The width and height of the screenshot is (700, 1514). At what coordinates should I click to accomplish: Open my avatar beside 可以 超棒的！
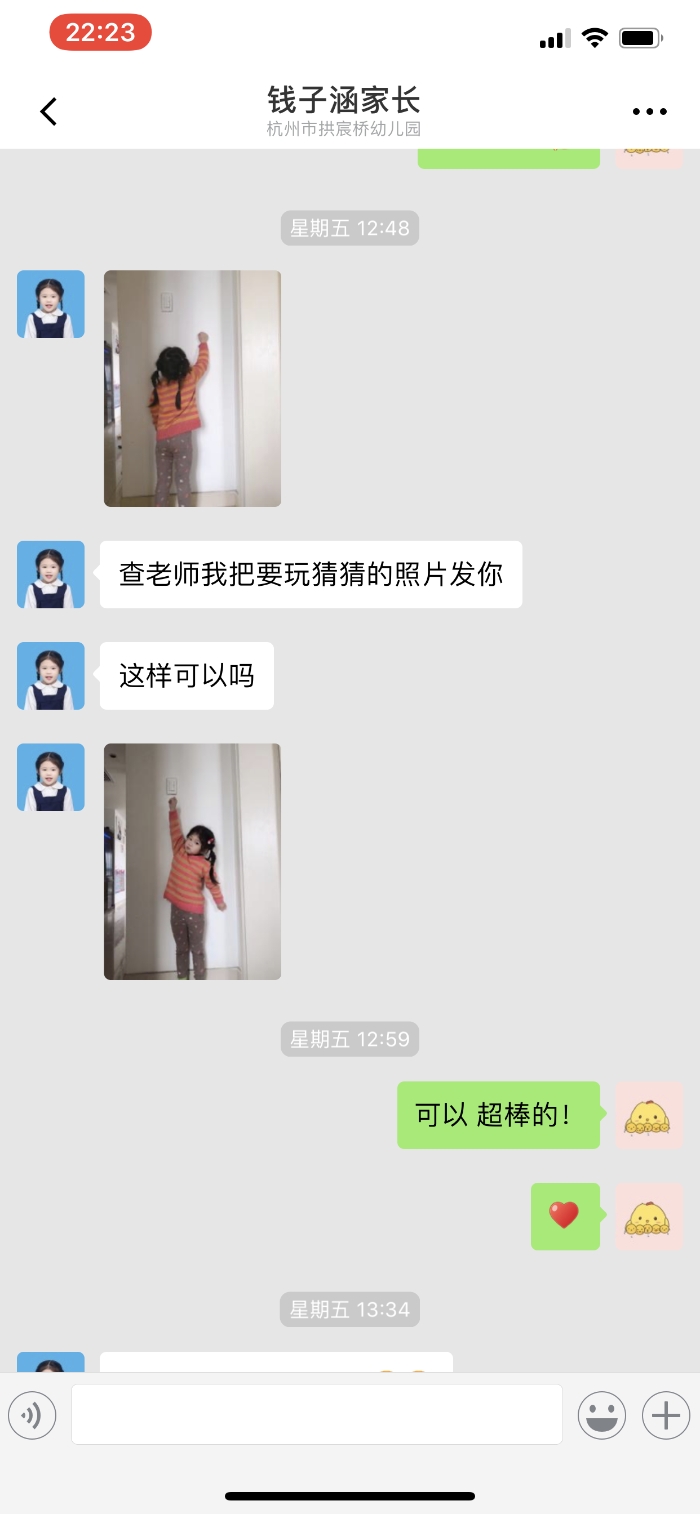pyautogui.click(x=649, y=1115)
